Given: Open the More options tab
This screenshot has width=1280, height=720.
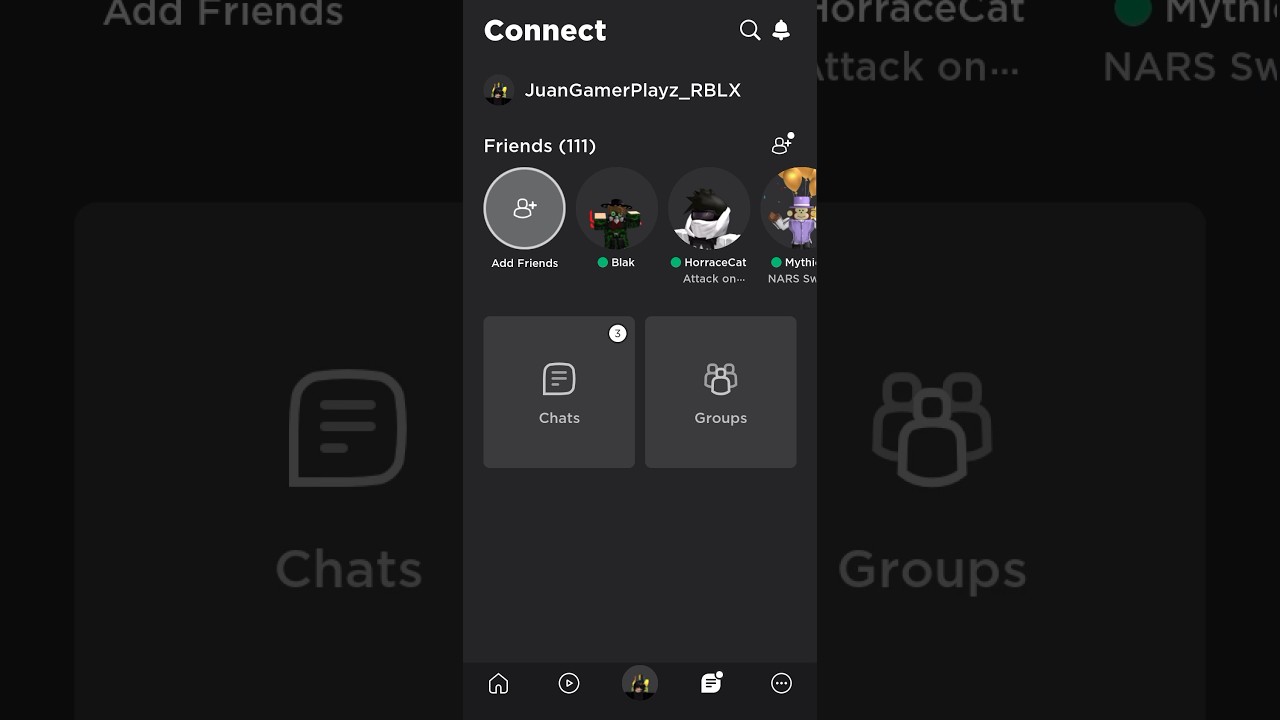Looking at the screenshot, I should pos(781,684).
